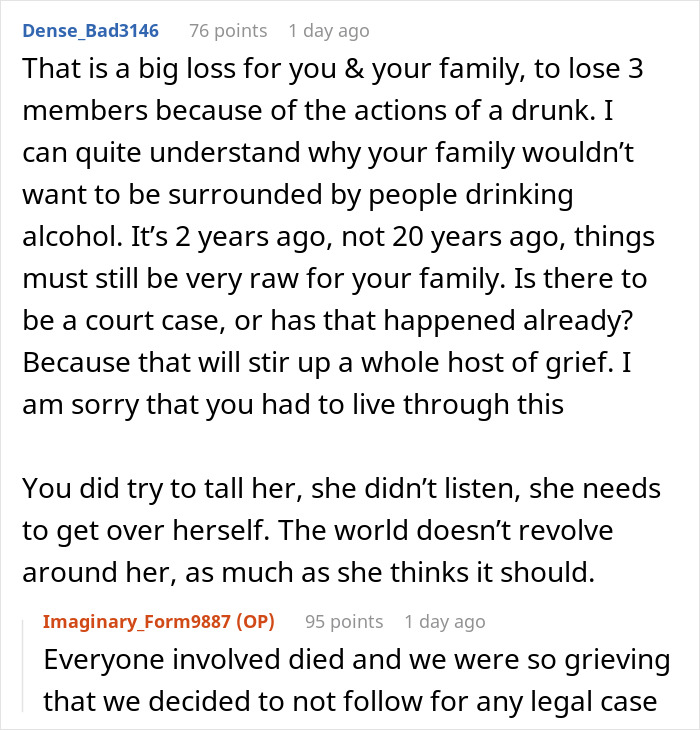Open Dense_Bad3146's user profile

click(92, 31)
